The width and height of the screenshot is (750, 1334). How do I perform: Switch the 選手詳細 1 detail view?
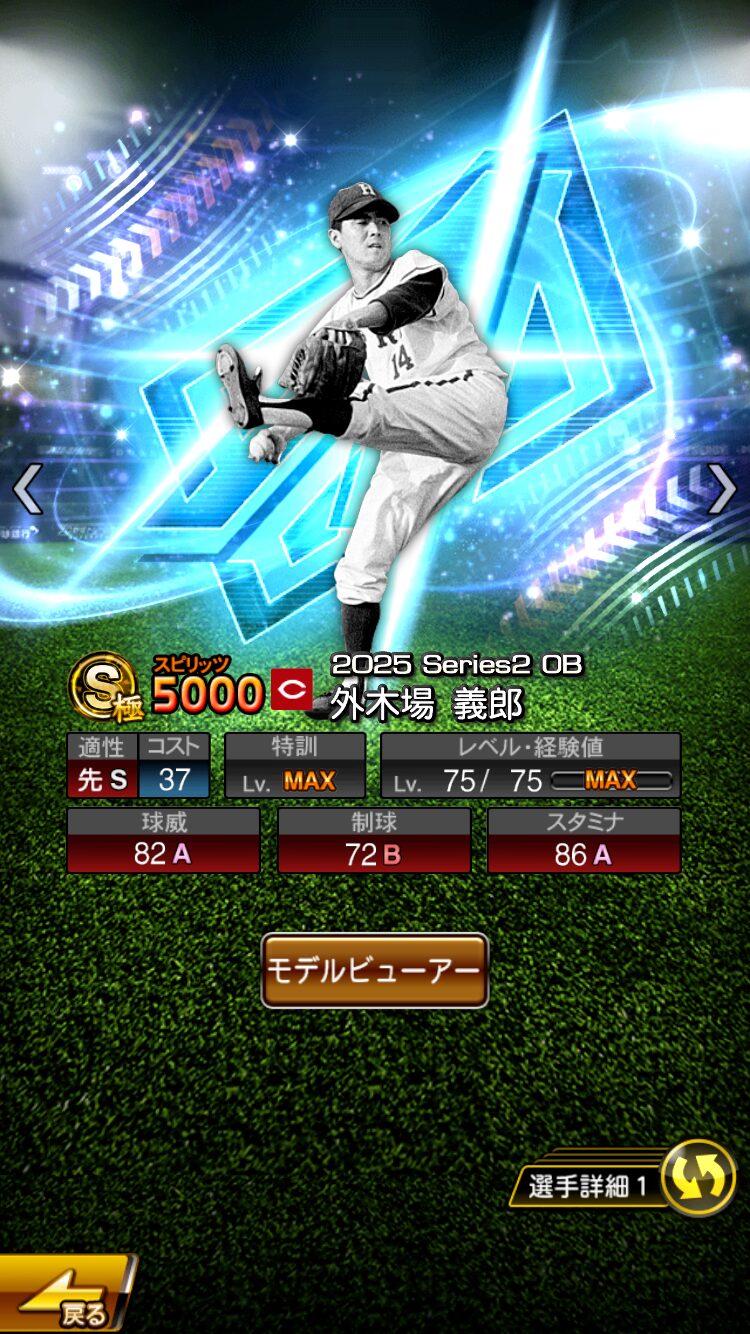[x=697, y=1178]
